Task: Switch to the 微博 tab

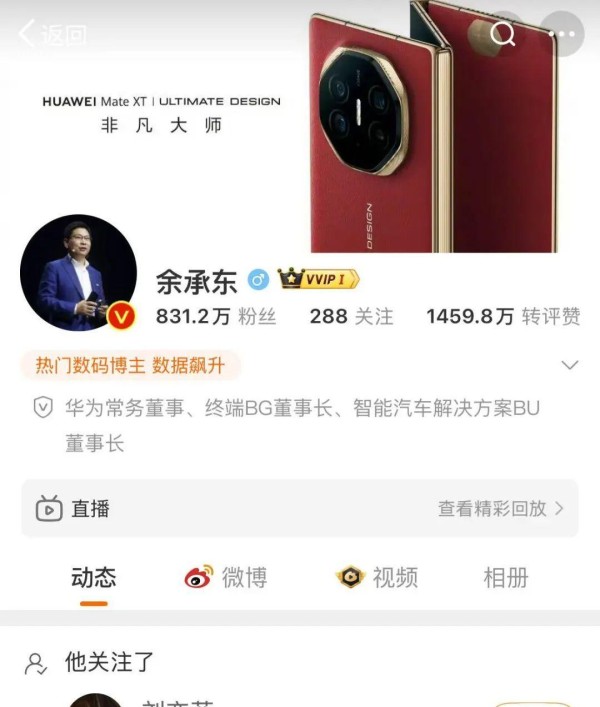Action: click(226, 577)
